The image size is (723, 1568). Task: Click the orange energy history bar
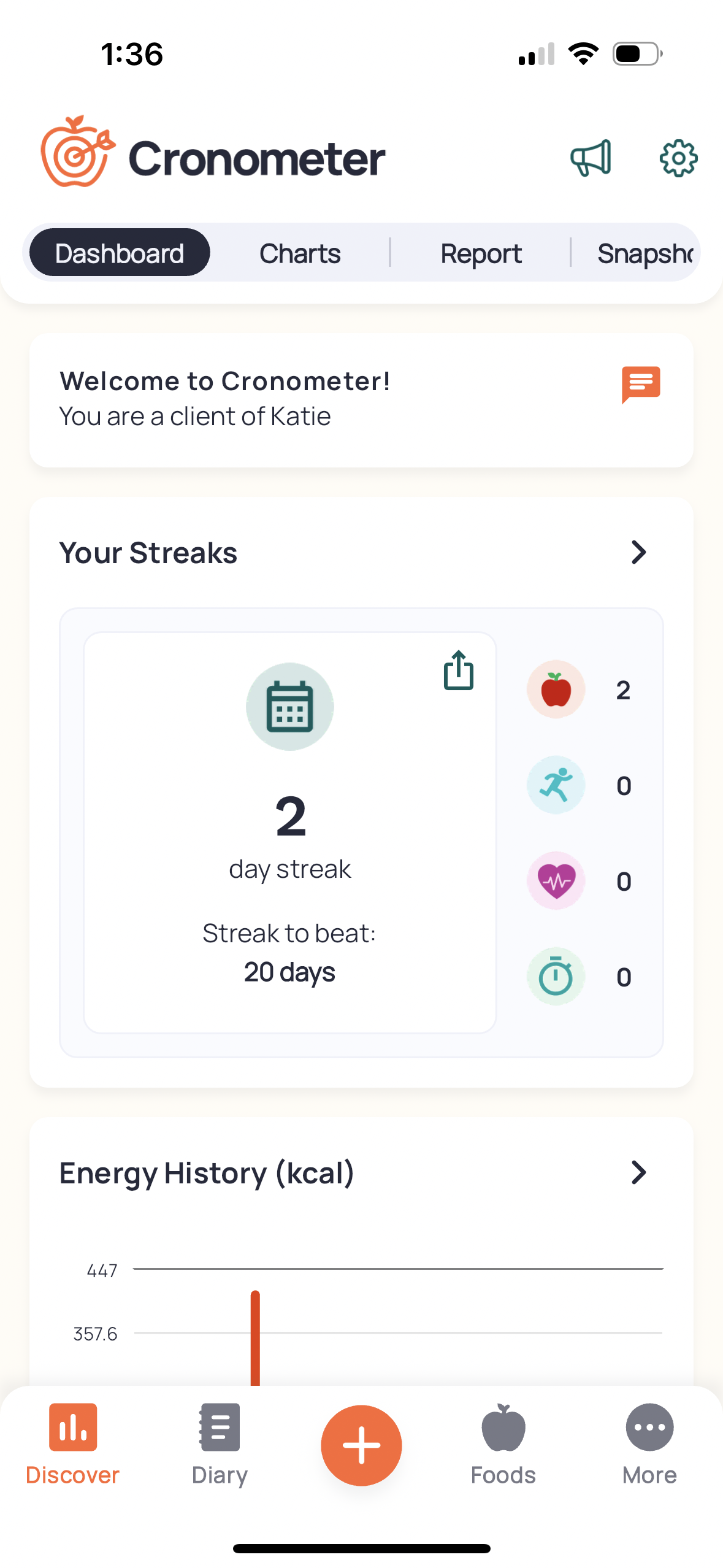click(x=256, y=1337)
